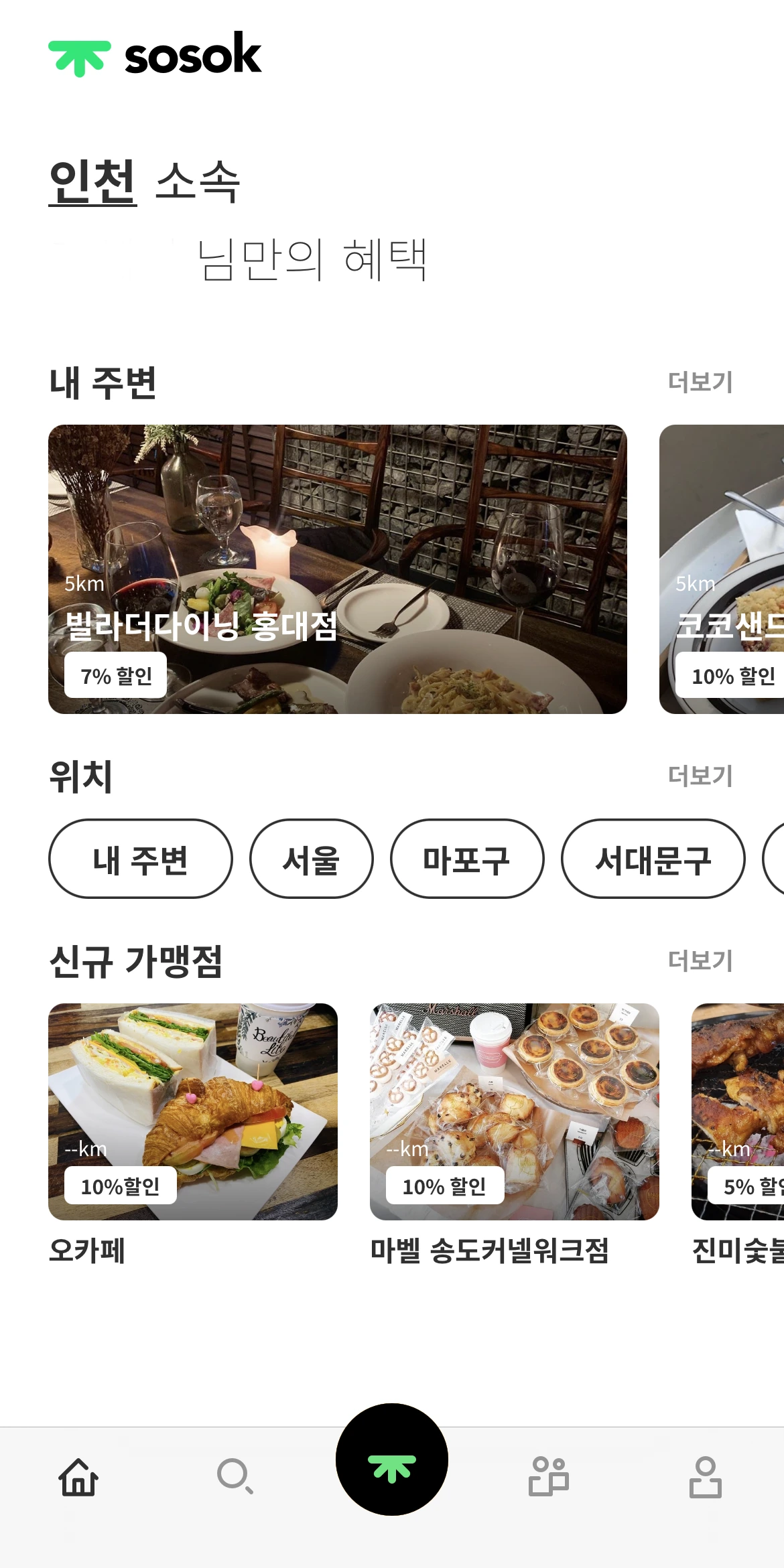Tap 더보기 next to 위치

click(x=700, y=776)
